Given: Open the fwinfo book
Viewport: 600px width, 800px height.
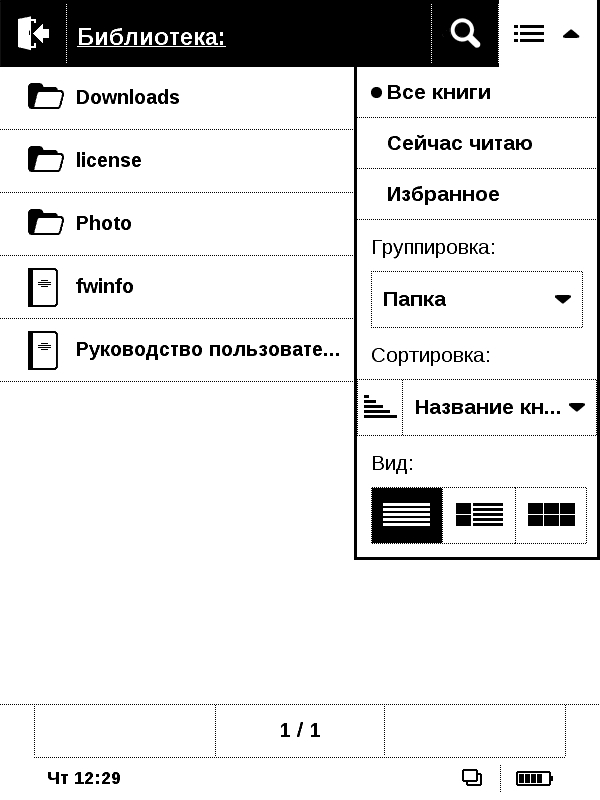Looking at the screenshot, I should tap(104, 286).
